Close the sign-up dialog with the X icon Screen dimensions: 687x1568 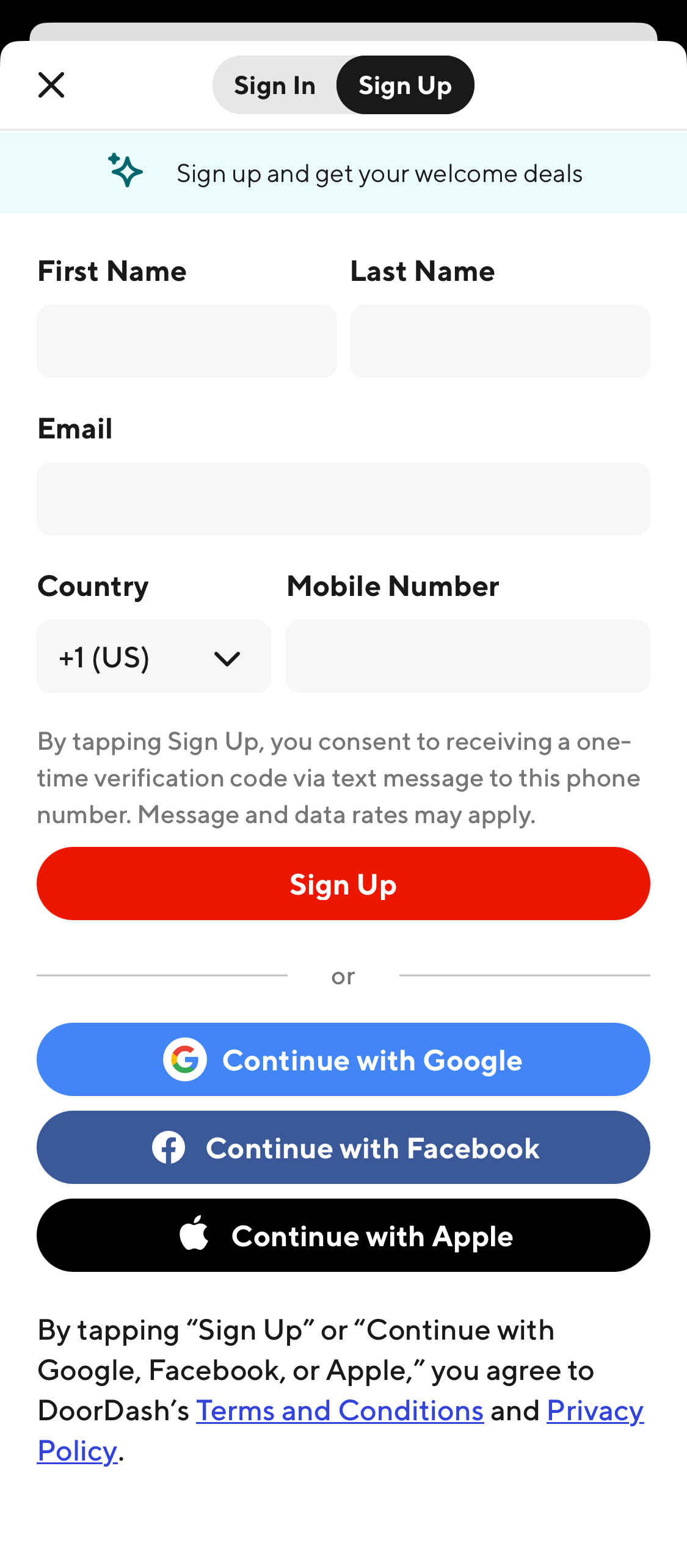coord(51,85)
